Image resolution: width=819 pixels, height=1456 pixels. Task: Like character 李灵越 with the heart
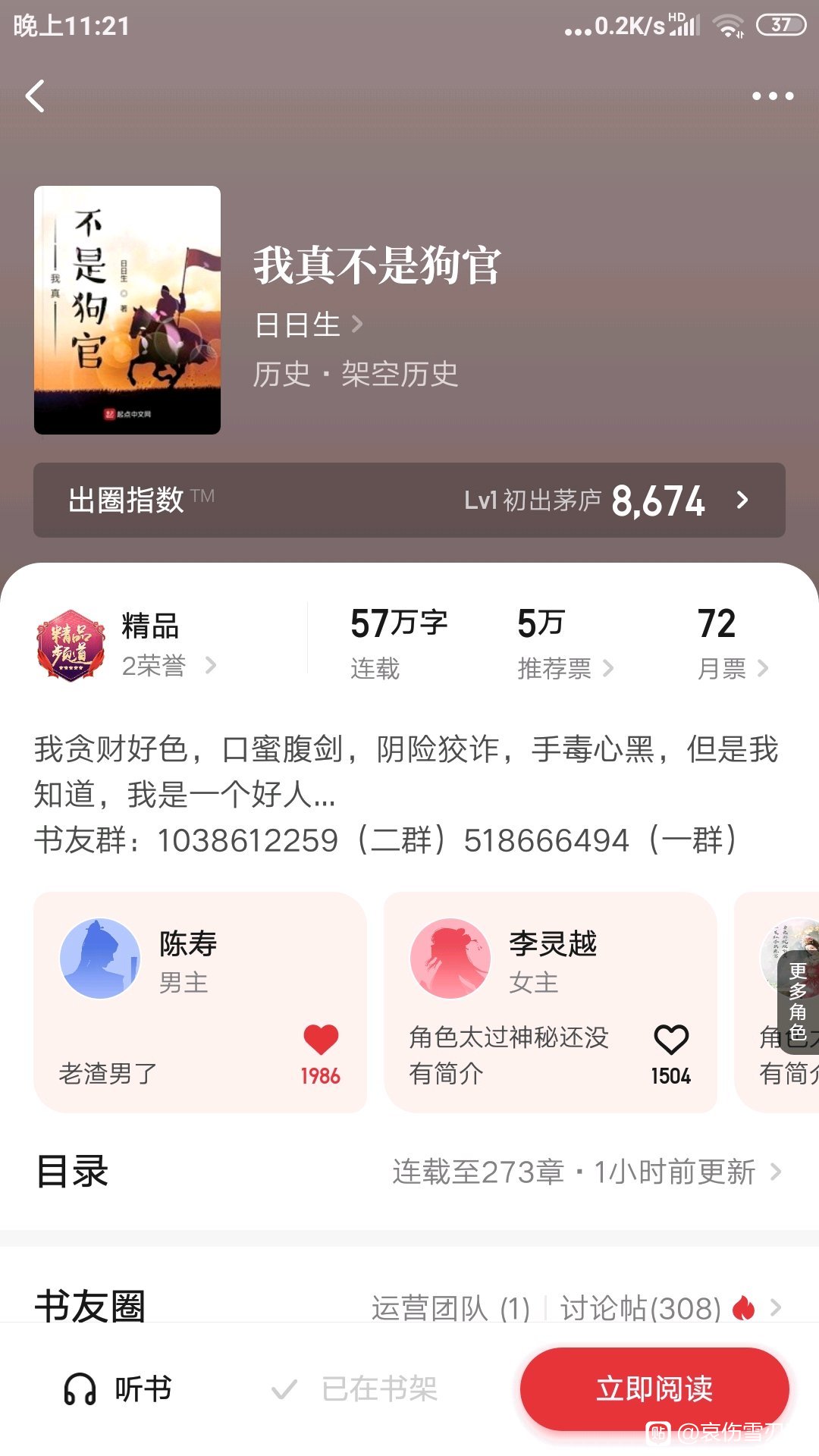pyautogui.click(x=671, y=1040)
